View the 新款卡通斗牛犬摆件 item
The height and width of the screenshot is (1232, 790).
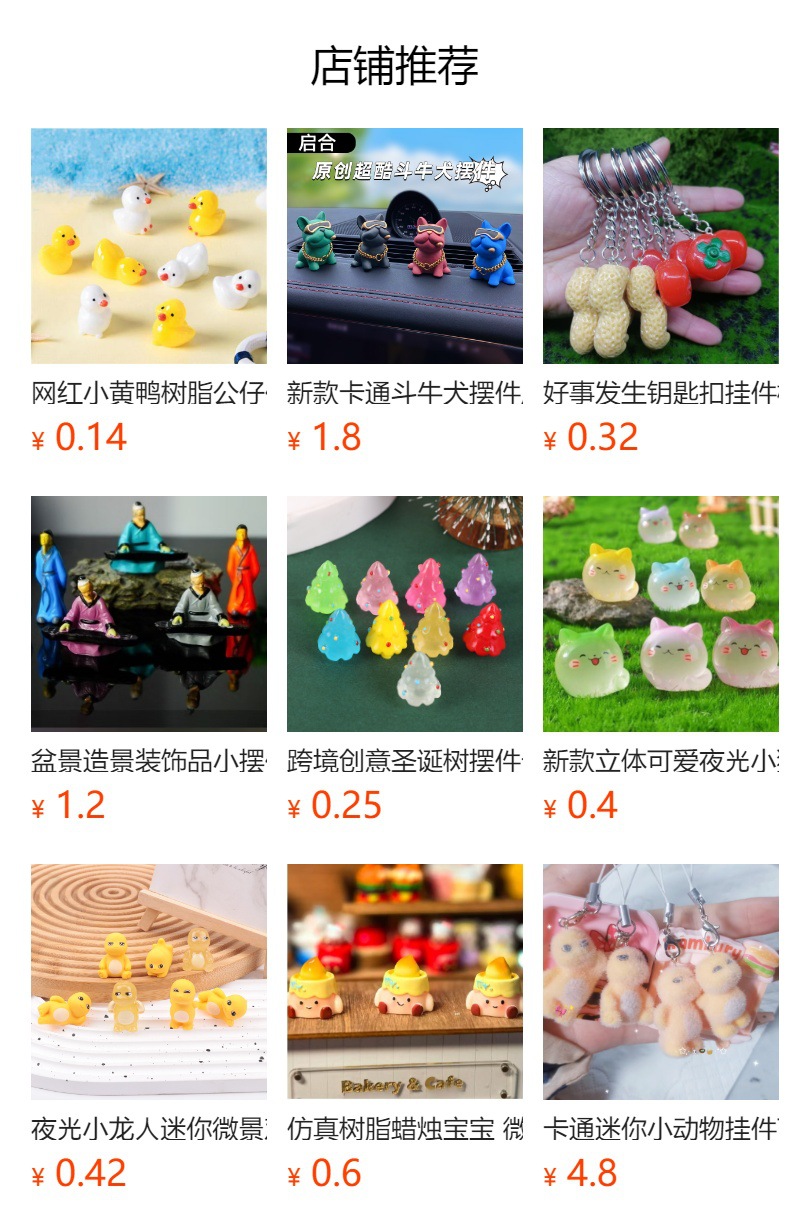[405, 246]
